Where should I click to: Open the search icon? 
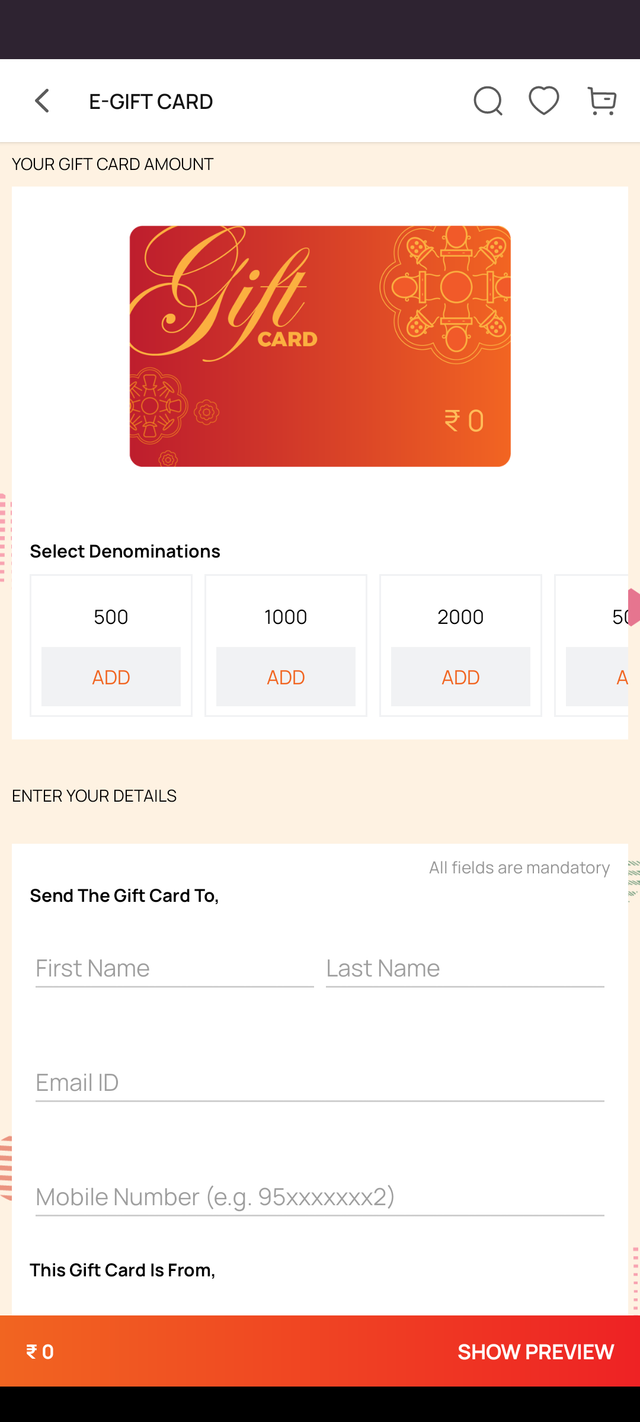(x=487, y=101)
